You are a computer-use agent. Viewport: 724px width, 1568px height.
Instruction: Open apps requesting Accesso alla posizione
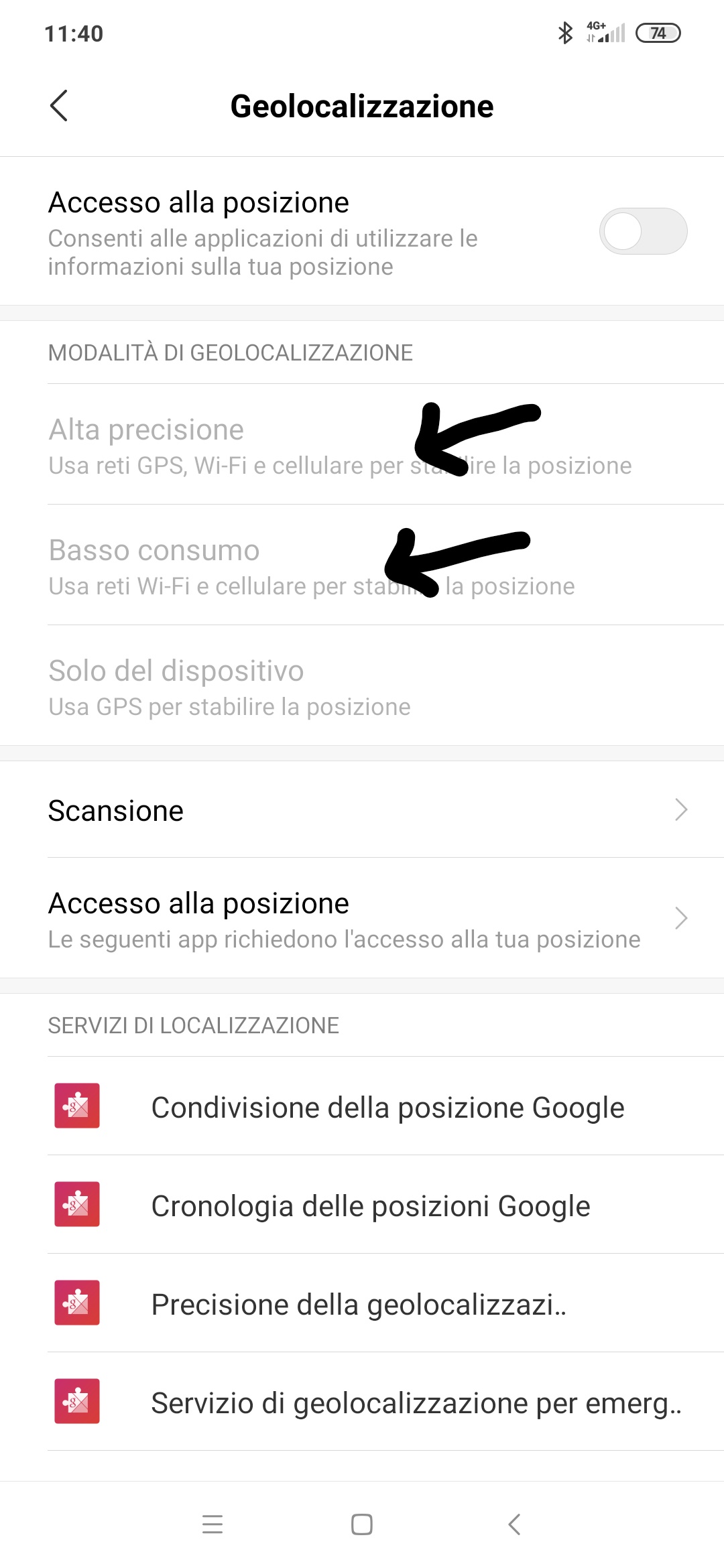pos(362,918)
